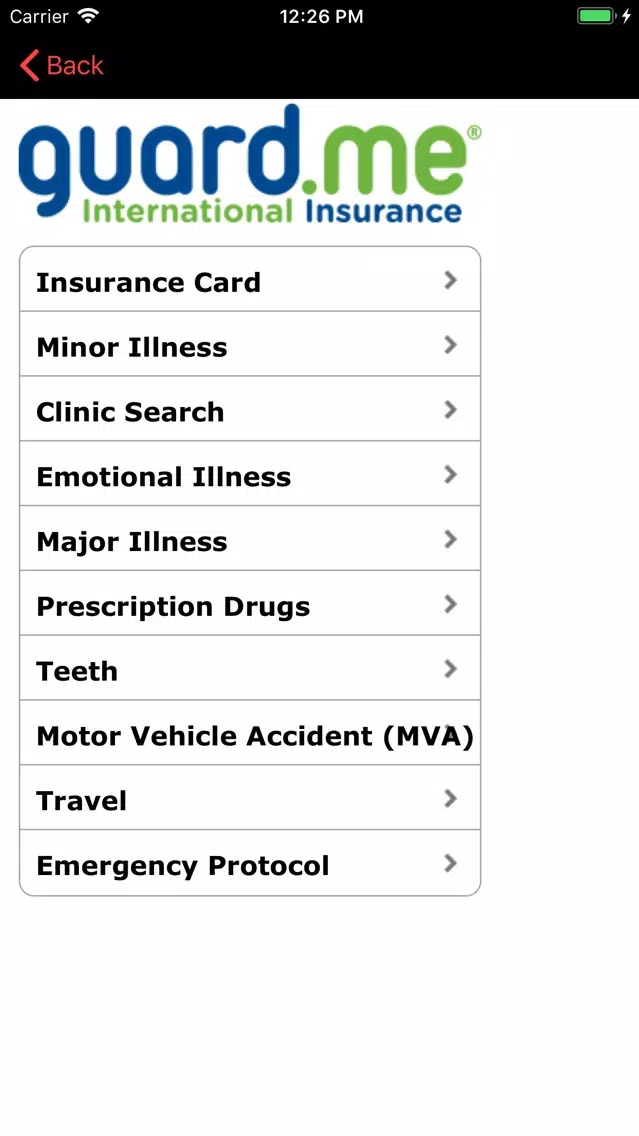Select Prescription Drugs
Viewport: 639px width, 1136px height.
[249, 607]
